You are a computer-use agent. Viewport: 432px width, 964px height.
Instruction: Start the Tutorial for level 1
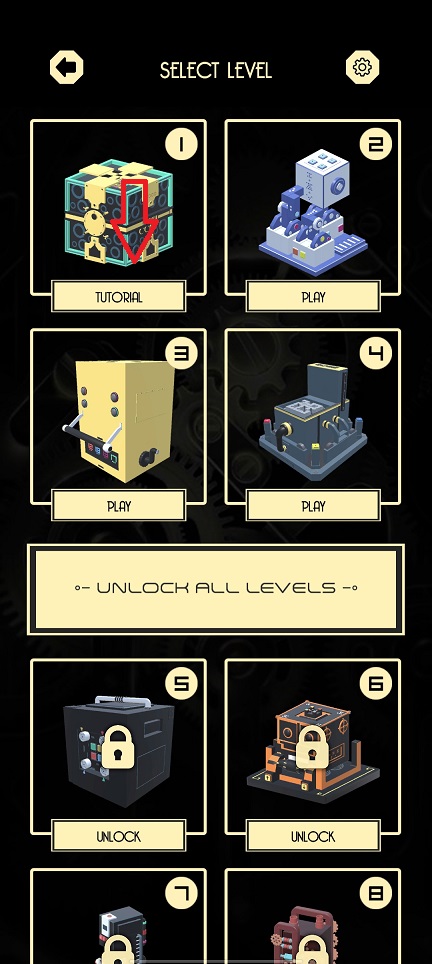pos(119,297)
